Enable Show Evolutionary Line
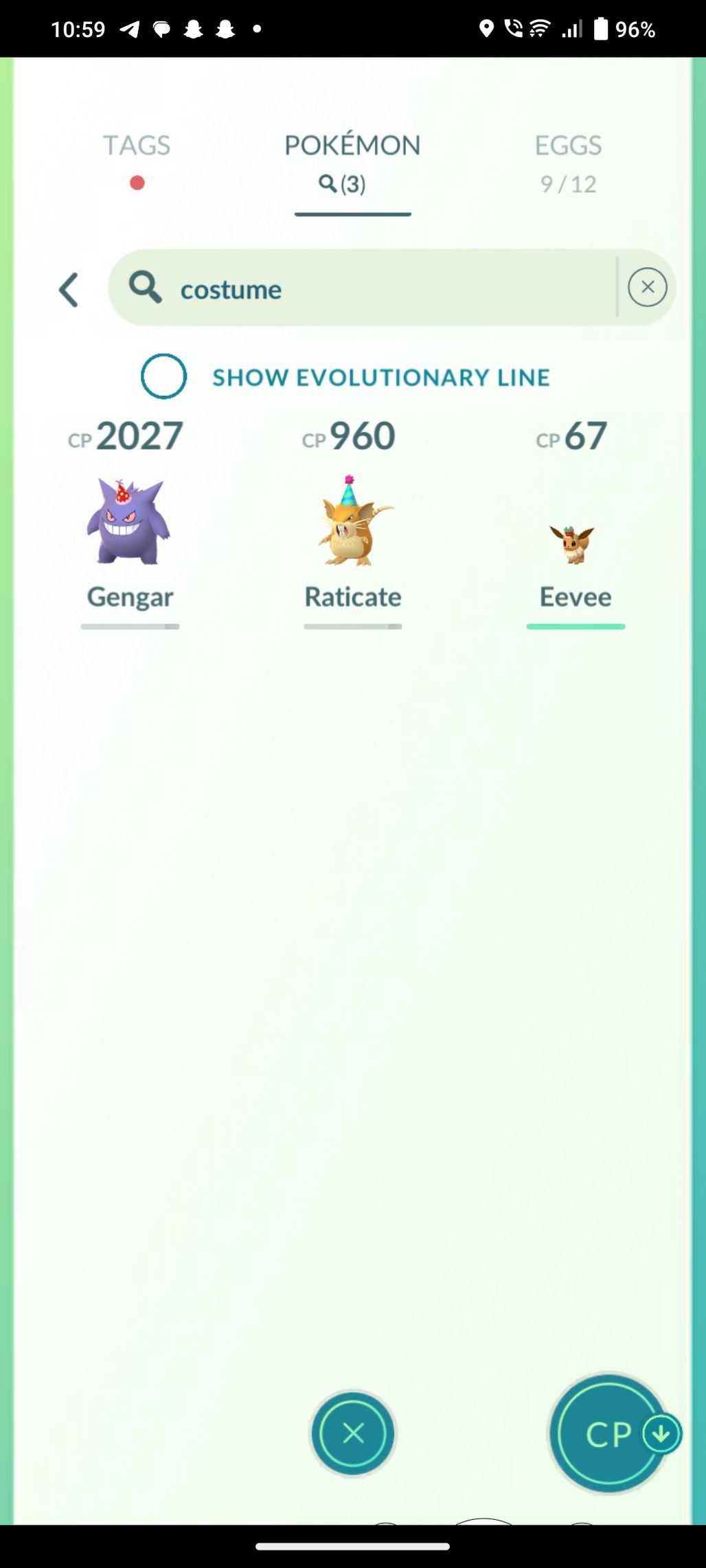The height and width of the screenshot is (1568, 706). pos(163,376)
